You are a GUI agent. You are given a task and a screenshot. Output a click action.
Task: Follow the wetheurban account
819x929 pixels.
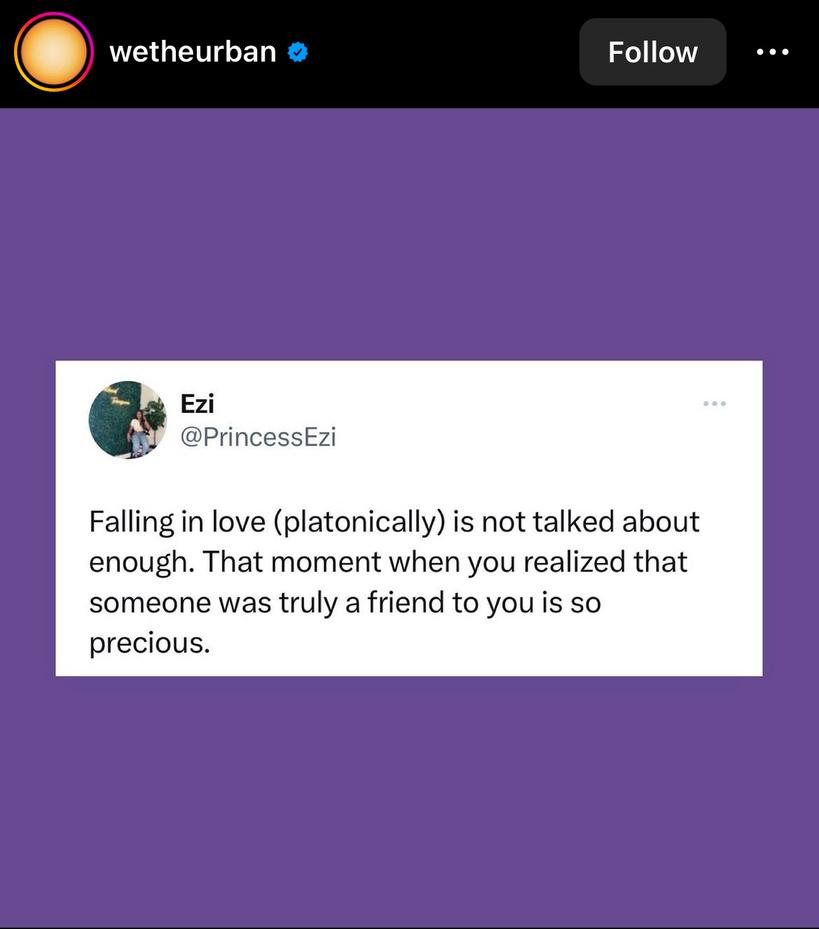[652, 52]
